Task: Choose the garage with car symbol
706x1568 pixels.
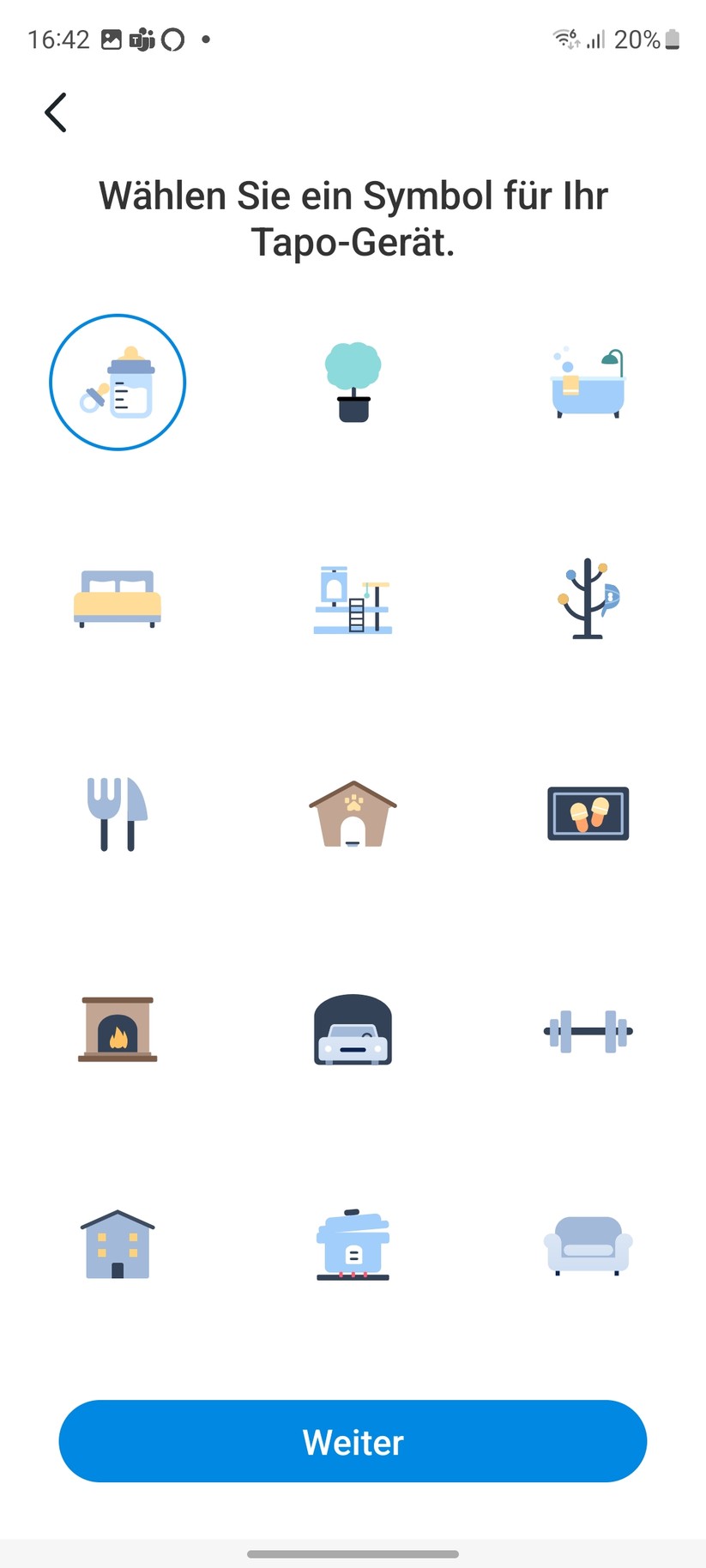Action: coord(353,1029)
